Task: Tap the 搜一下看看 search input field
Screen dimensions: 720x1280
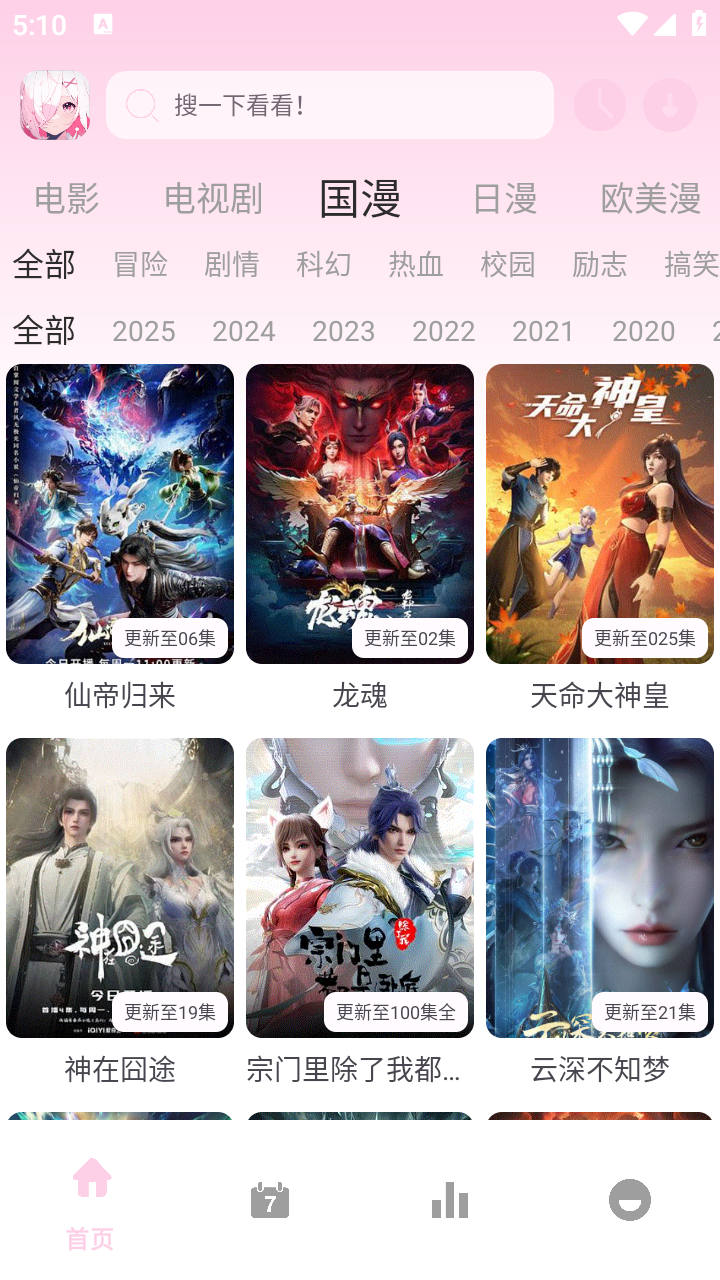Action: [x=330, y=104]
